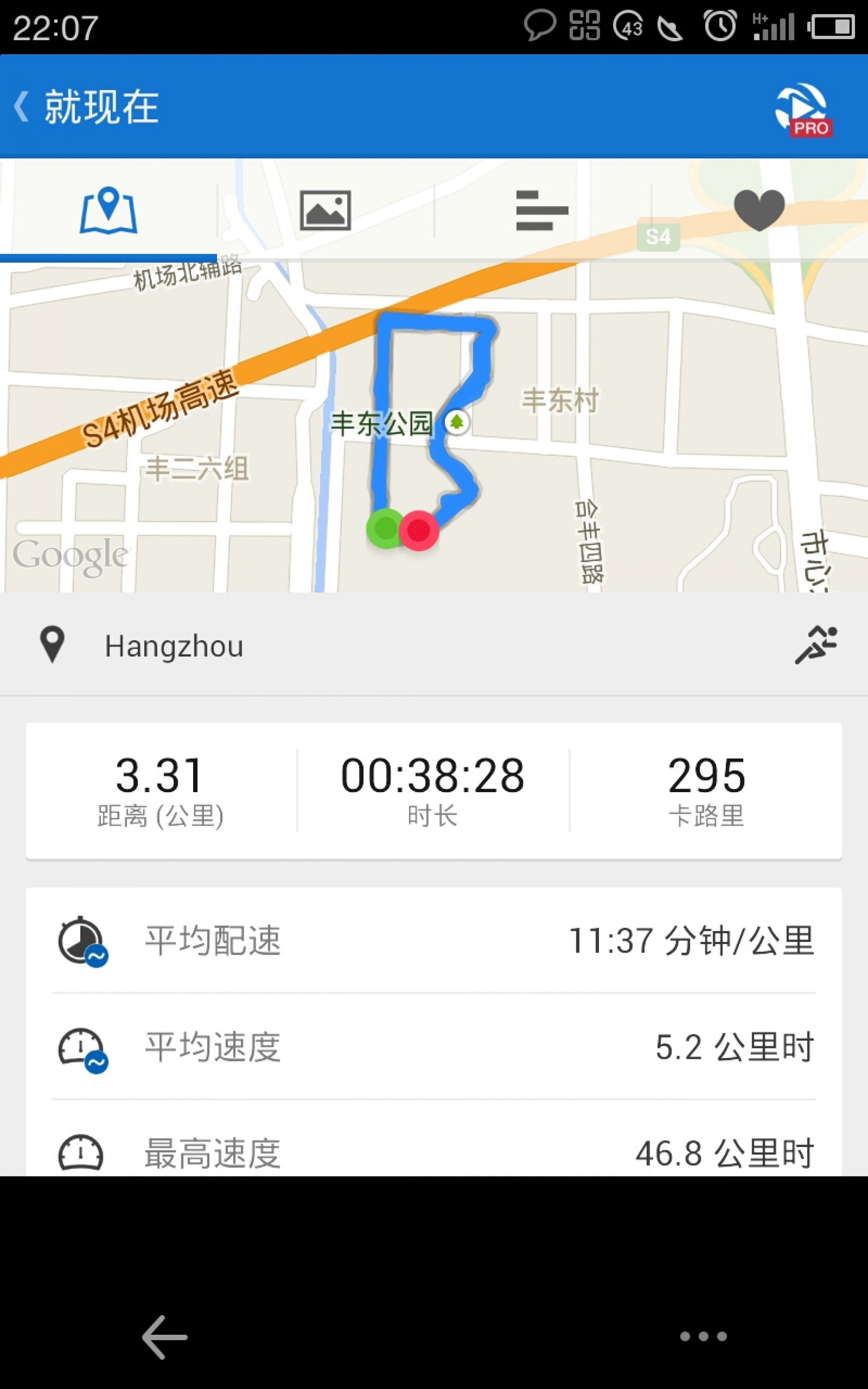Go back from the 就现在 workout screen

(22, 107)
